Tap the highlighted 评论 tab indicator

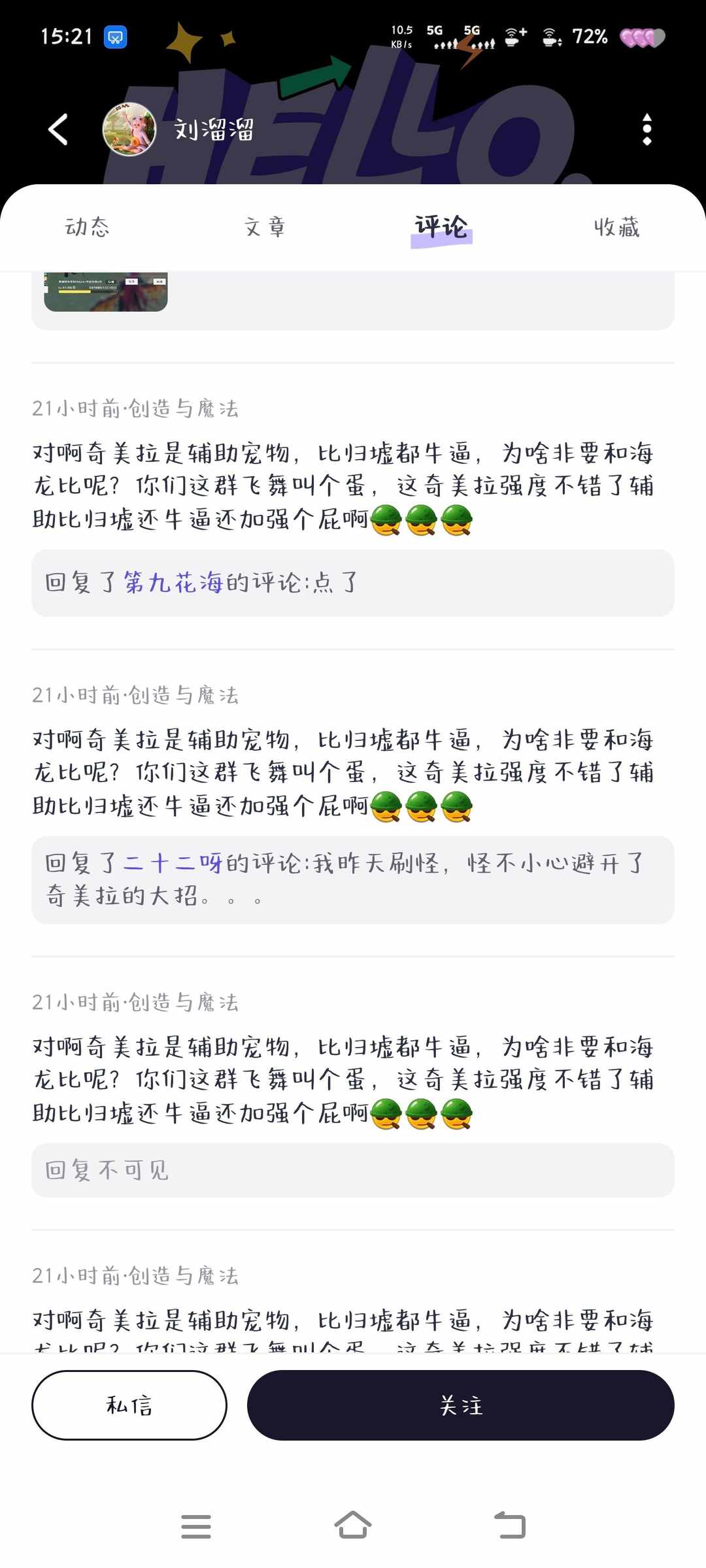pos(441,227)
